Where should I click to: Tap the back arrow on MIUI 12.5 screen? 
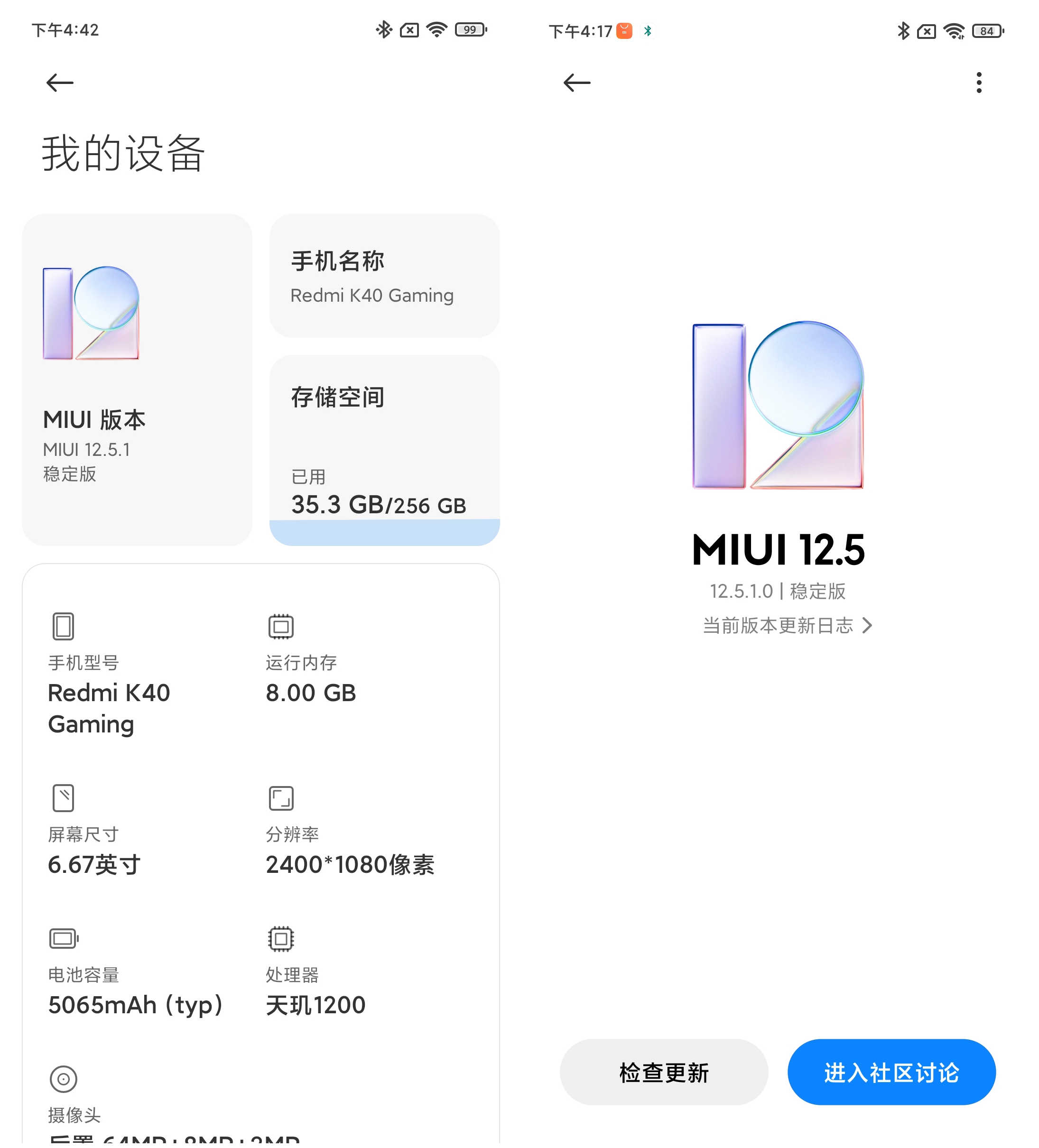click(576, 83)
